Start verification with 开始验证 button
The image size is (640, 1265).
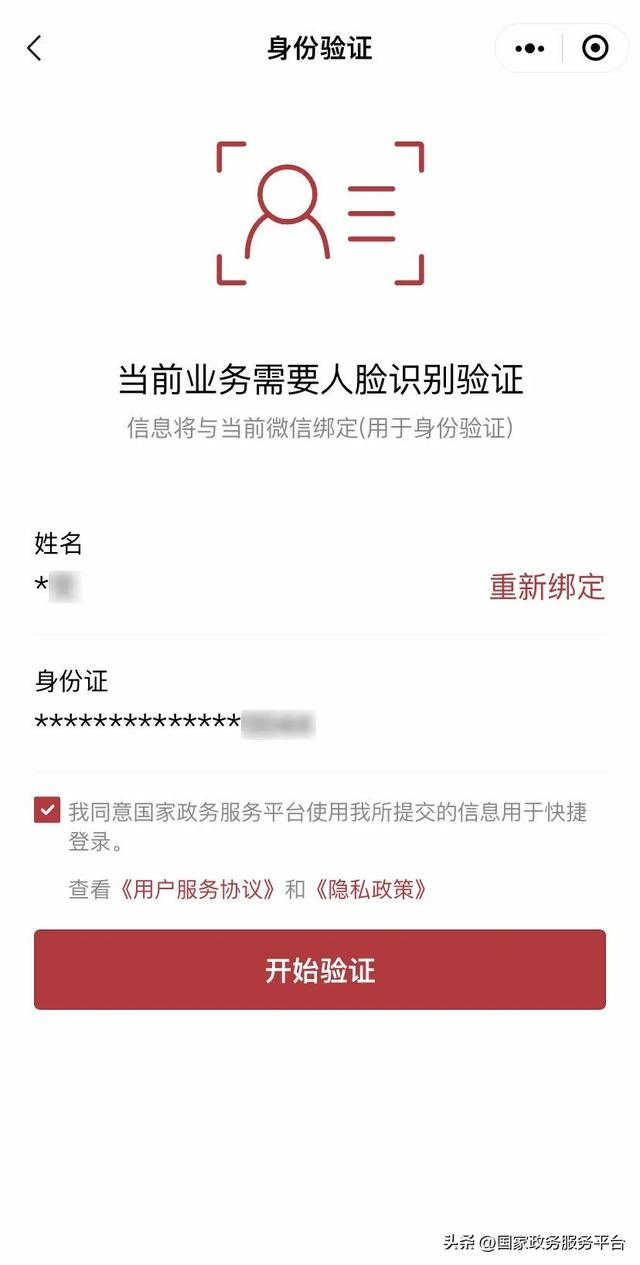tap(320, 969)
